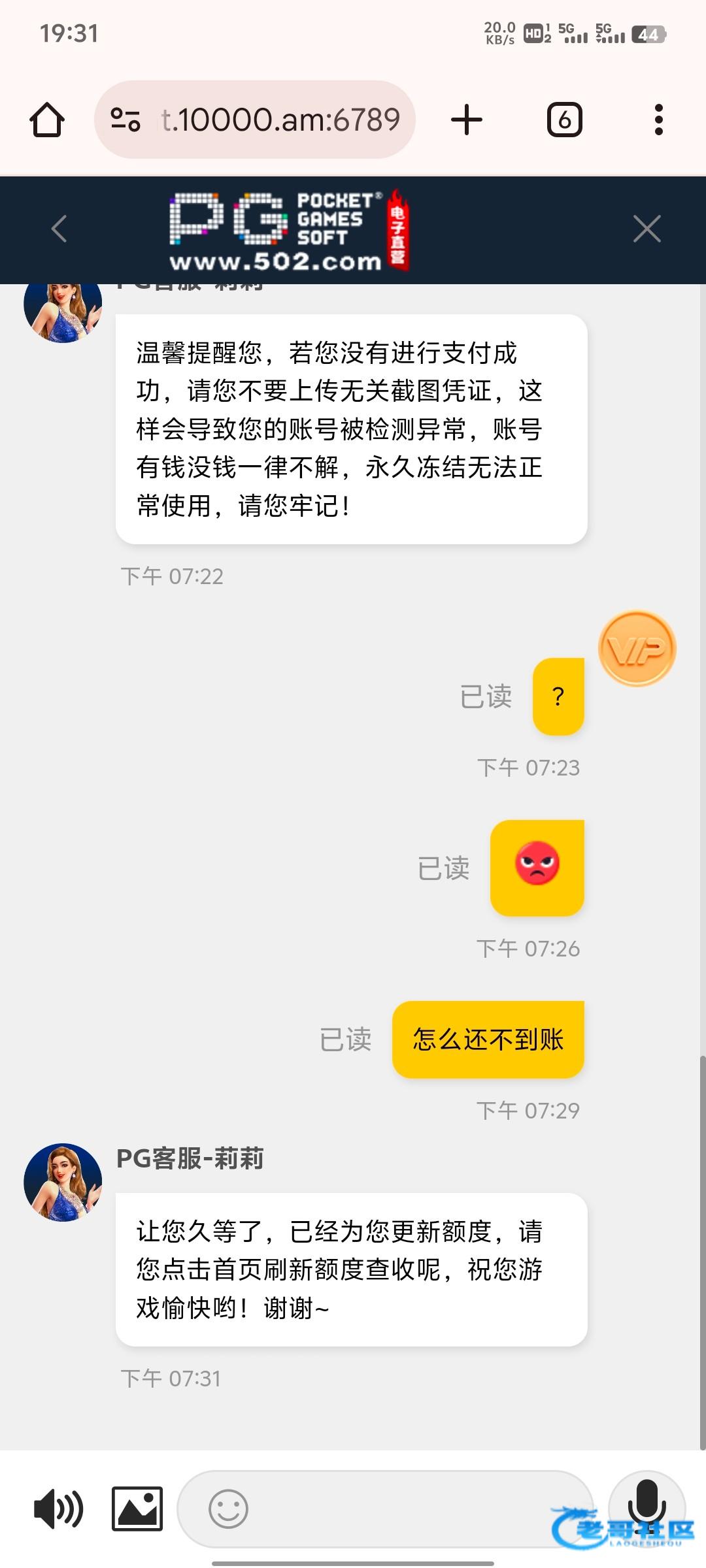The height and width of the screenshot is (1568, 706).
Task: Open the emoji picker
Action: pos(228,1509)
